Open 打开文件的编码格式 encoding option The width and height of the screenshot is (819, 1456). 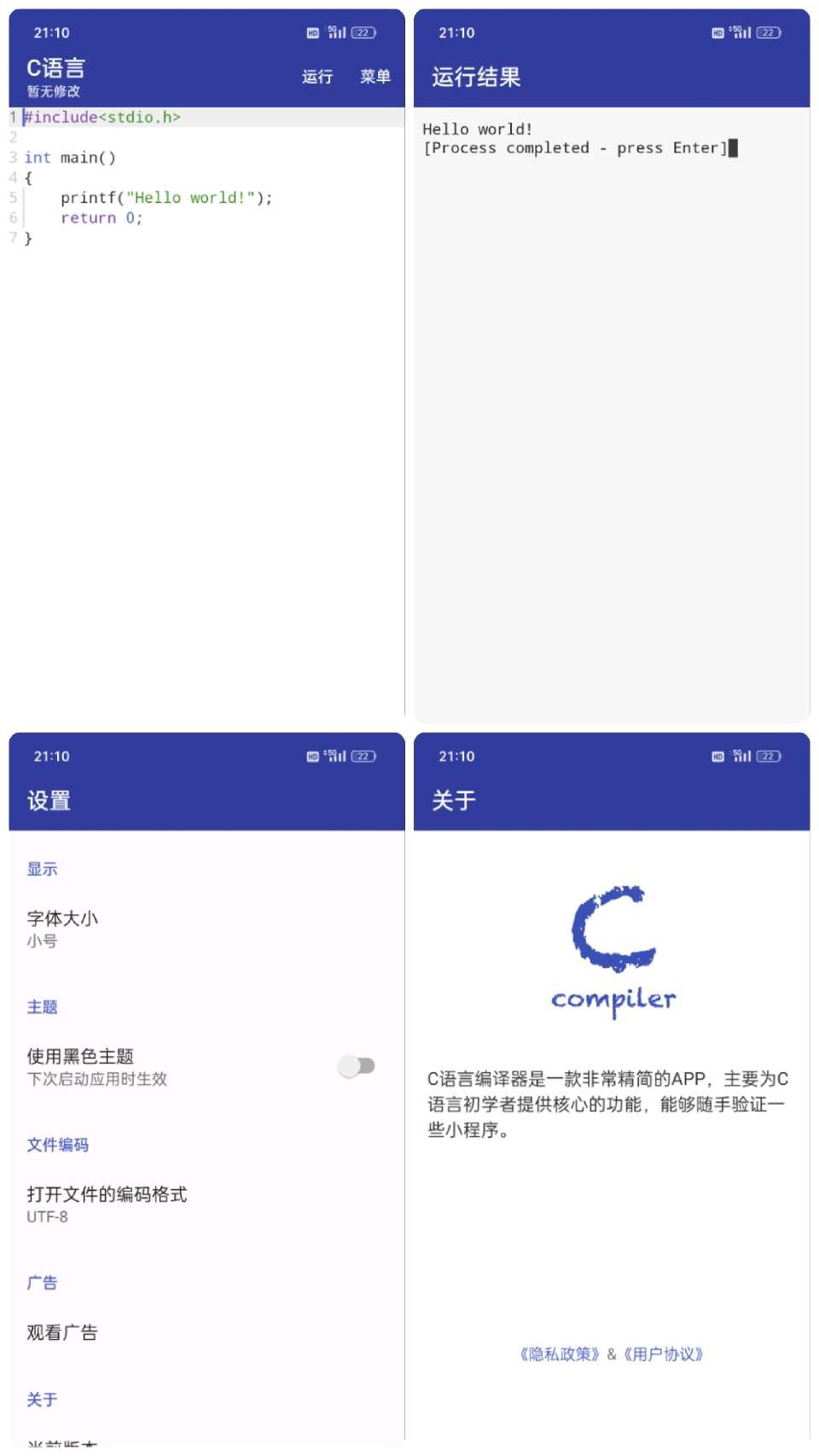tap(107, 1194)
